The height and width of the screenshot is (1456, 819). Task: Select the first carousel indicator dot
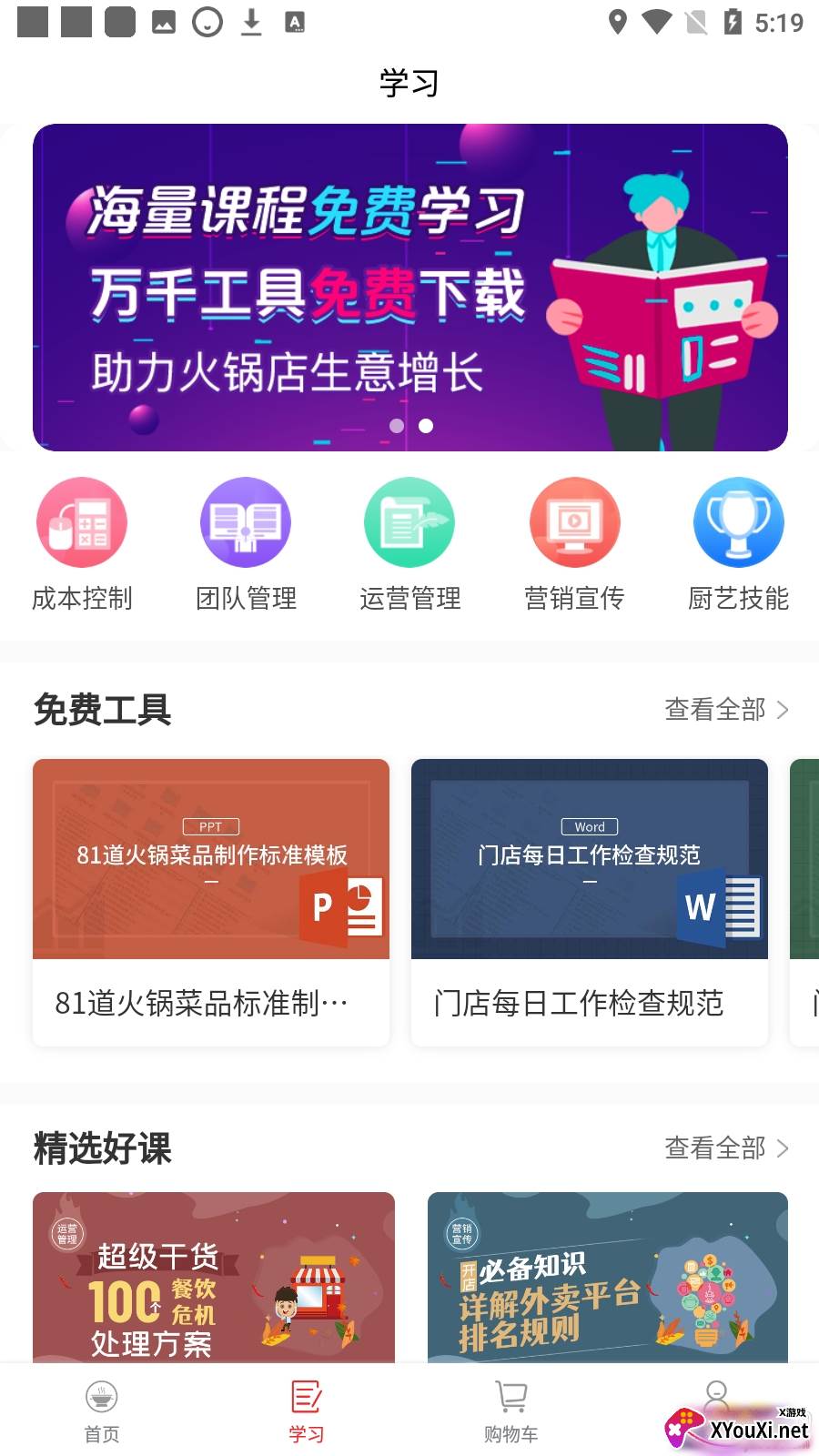click(396, 423)
